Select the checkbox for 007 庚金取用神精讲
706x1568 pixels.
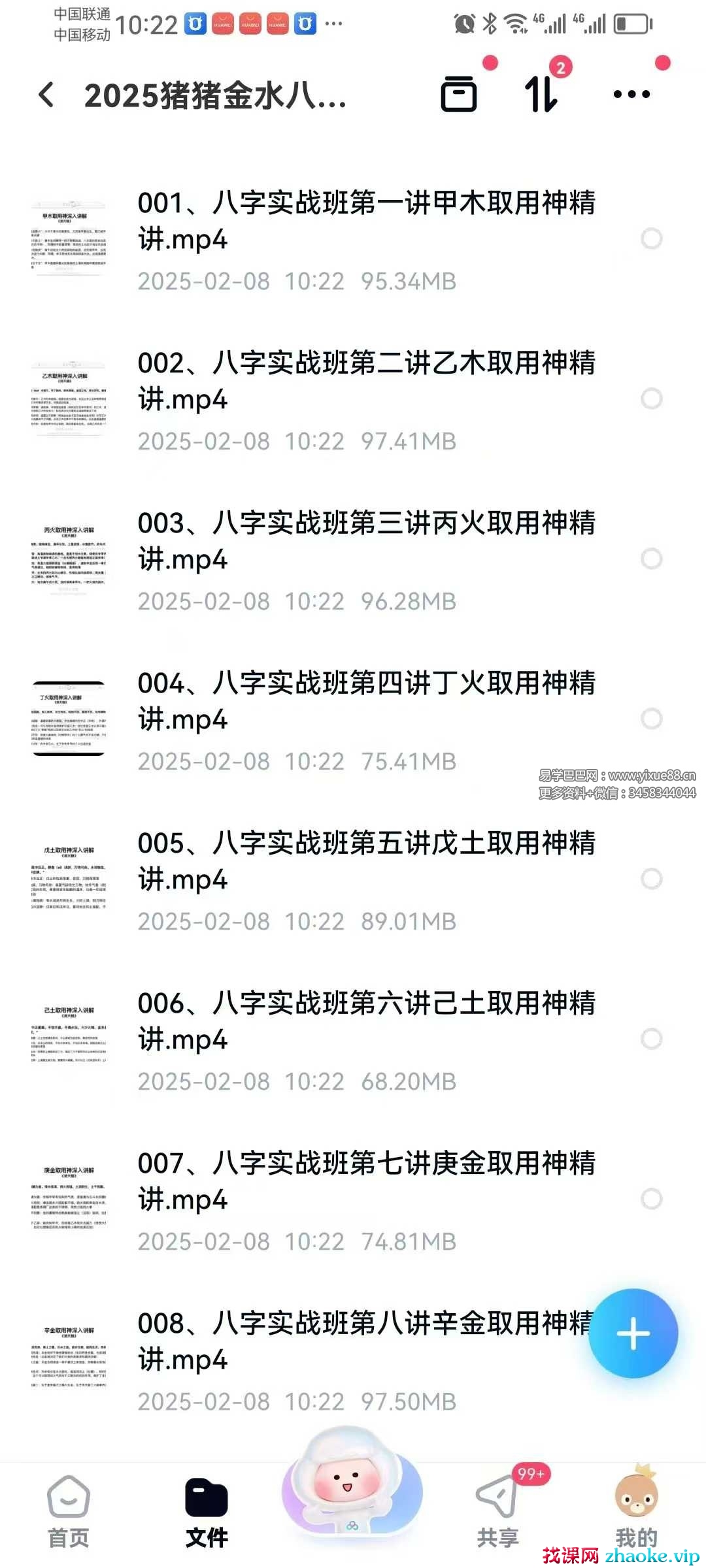(x=651, y=1199)
